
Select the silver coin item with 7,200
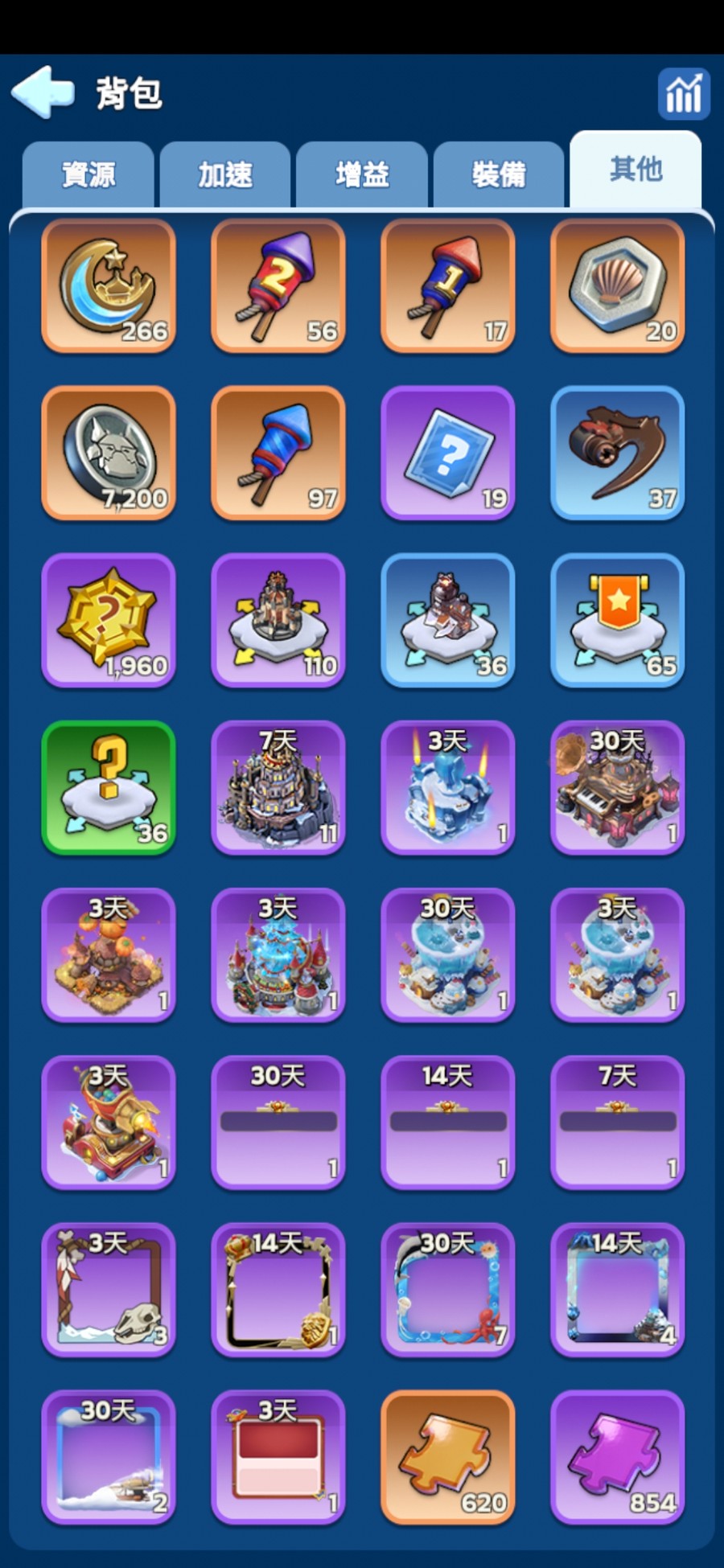(109, 454)
